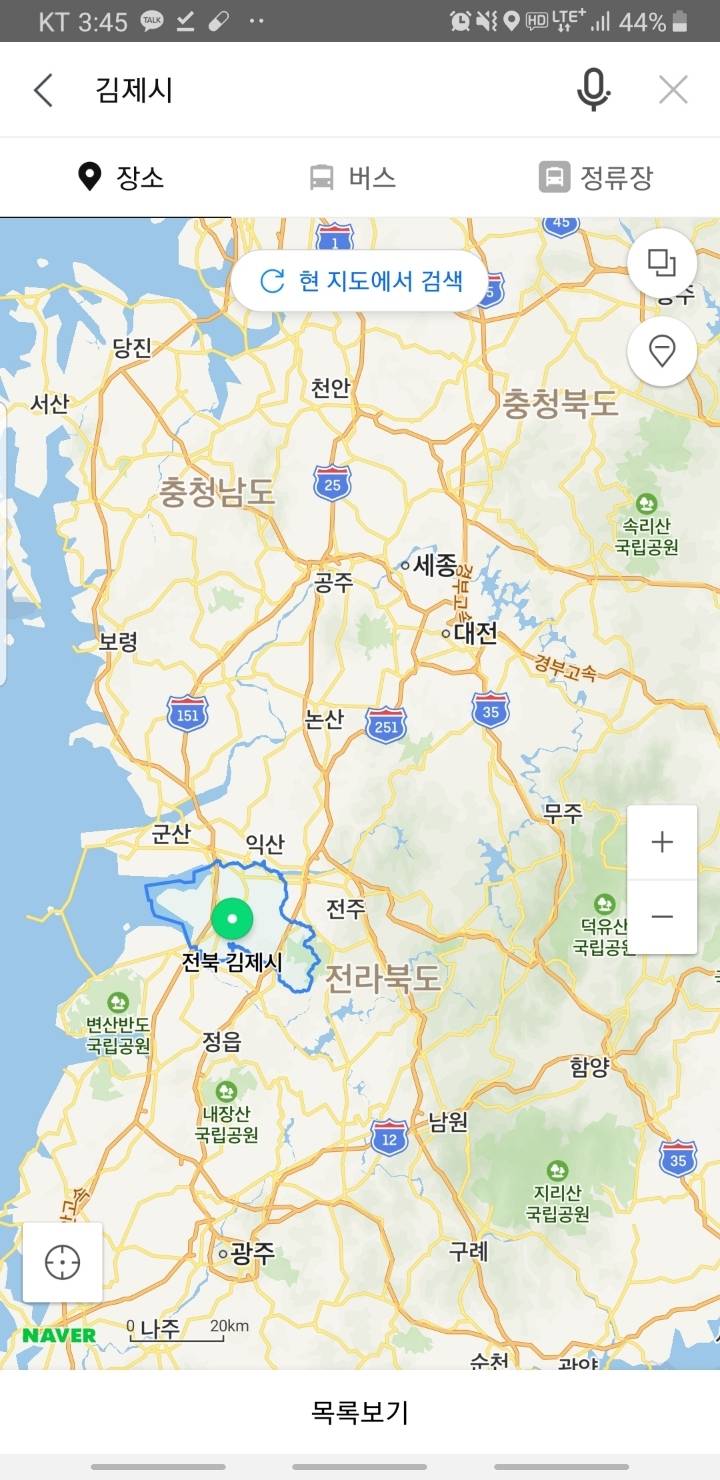Image resolution: width=720 pixels, height=1480 pixels.
Task: Go back using the left arrow
Action: coord(42,89)
